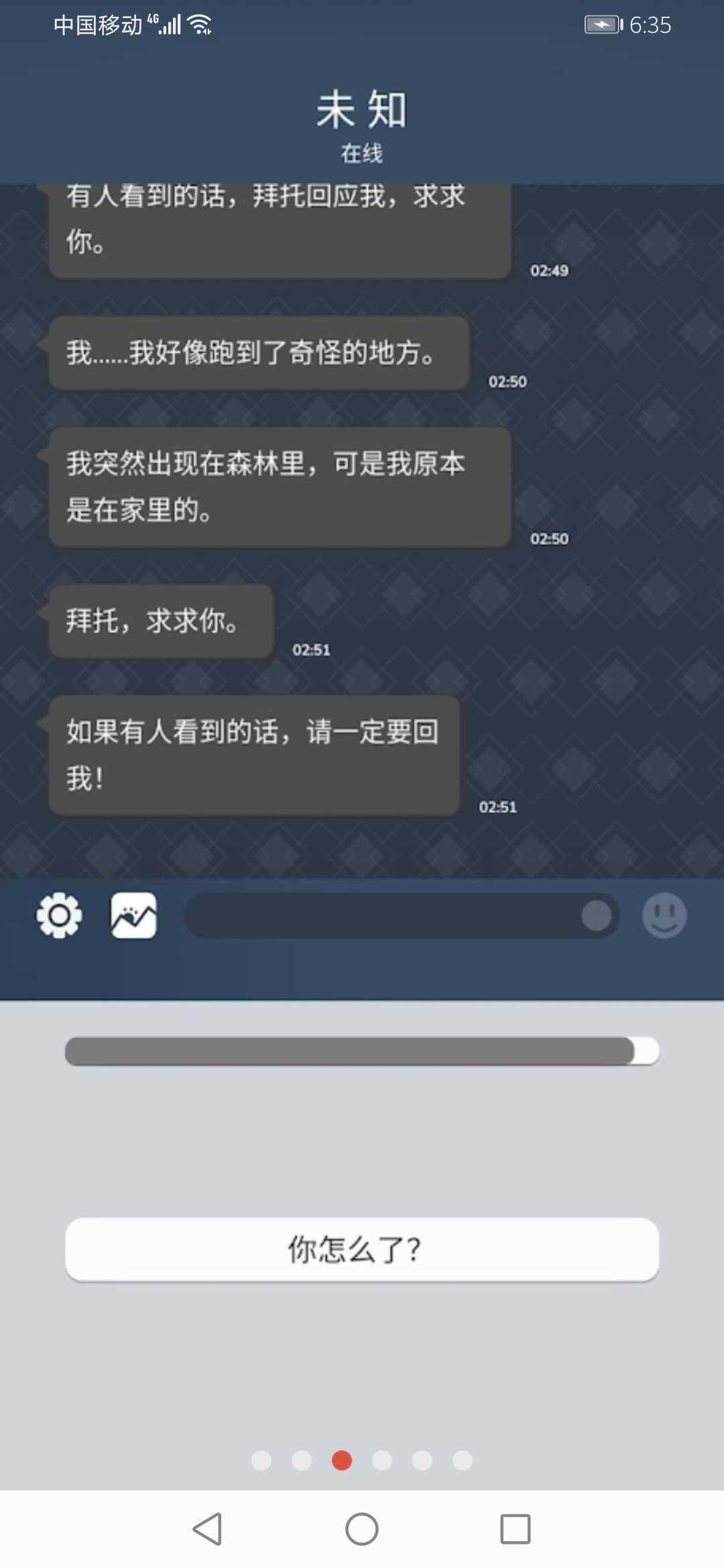724x1568 pixels.
Task: Go to the system home screen
Action: point(362,1529)
